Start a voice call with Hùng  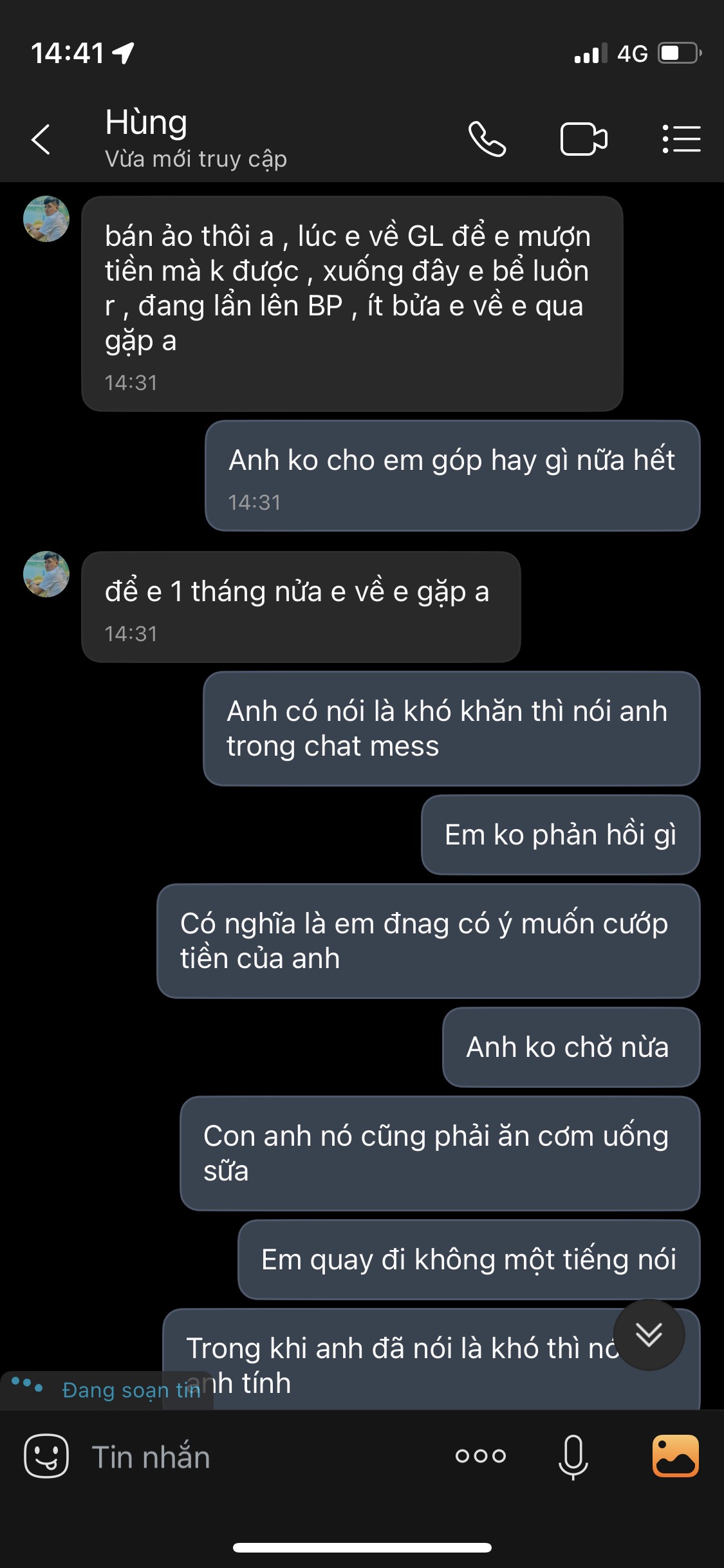[487, 139]
